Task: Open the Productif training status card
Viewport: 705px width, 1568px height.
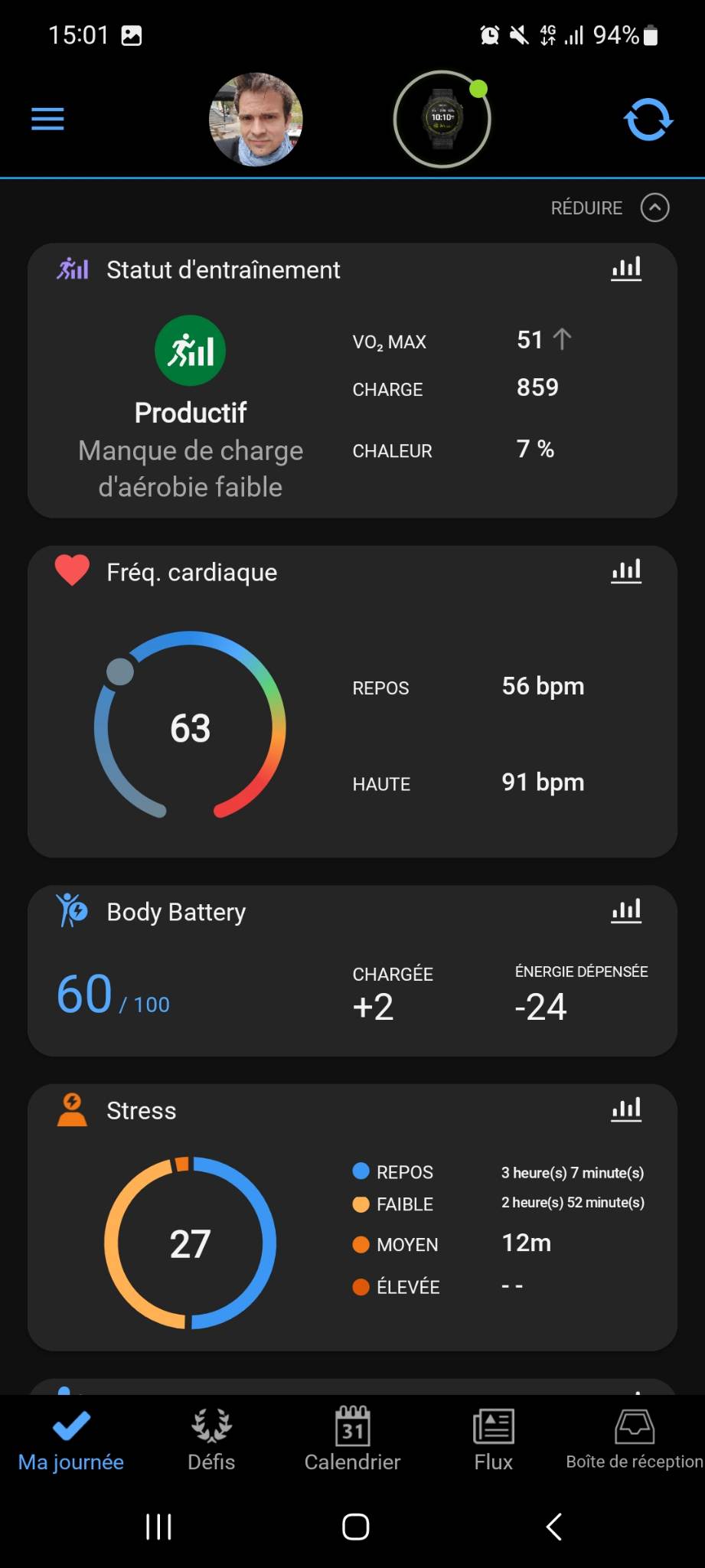Action: click(x=191, y=413)
